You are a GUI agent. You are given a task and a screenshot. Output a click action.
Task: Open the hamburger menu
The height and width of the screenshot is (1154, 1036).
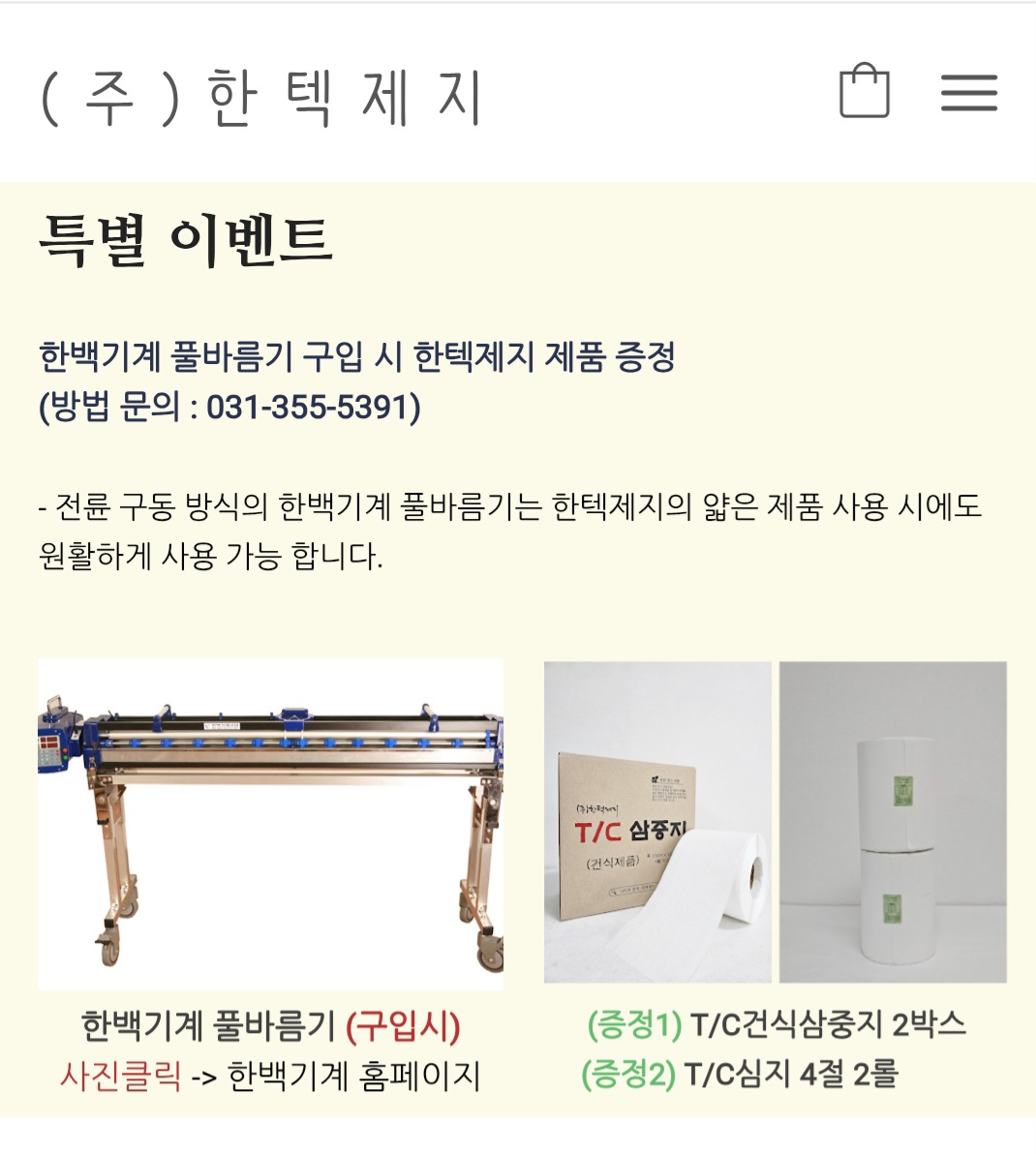tap(968, 93)
